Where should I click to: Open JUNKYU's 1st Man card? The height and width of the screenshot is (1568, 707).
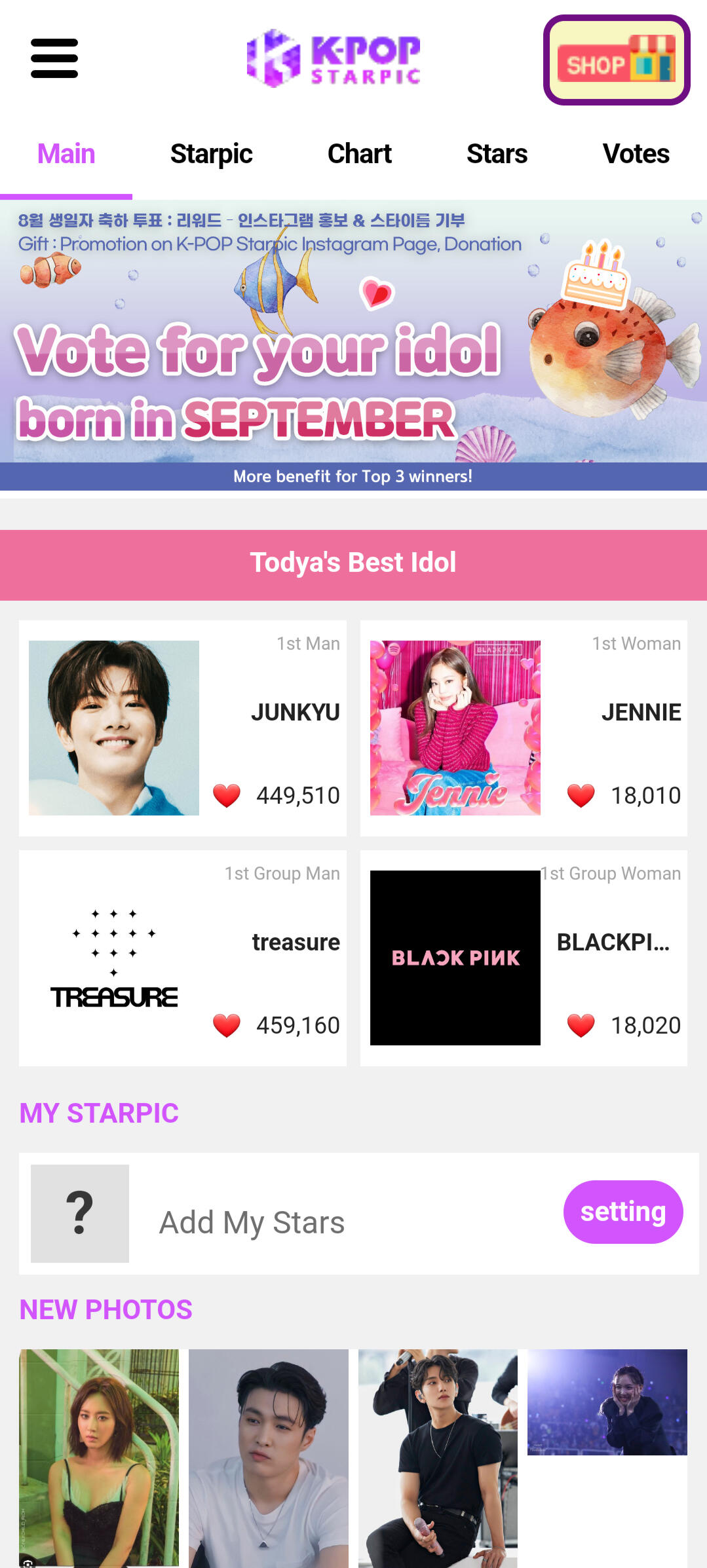click(x=183, y=728)
